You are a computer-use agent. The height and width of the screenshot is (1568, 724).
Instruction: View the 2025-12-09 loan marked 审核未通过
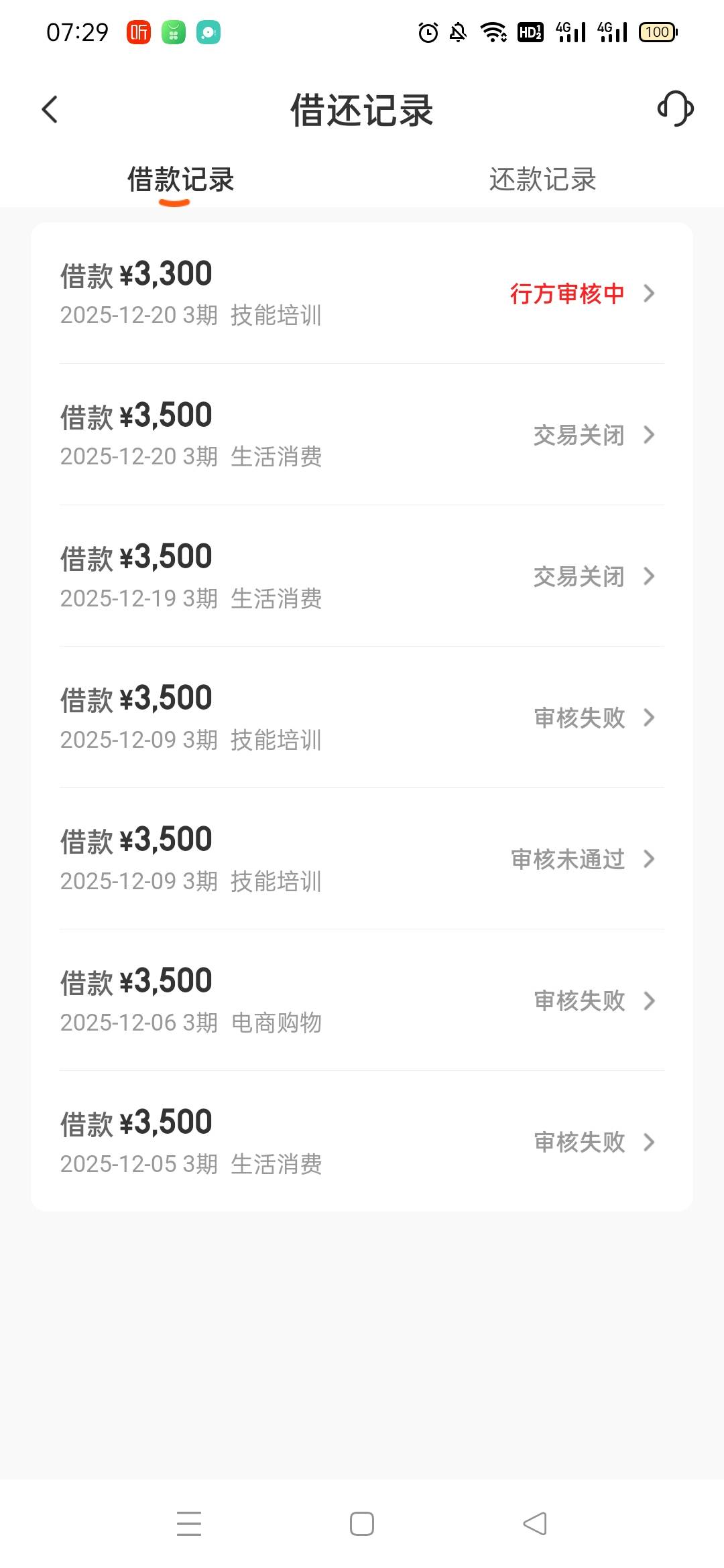pos(362,859)
